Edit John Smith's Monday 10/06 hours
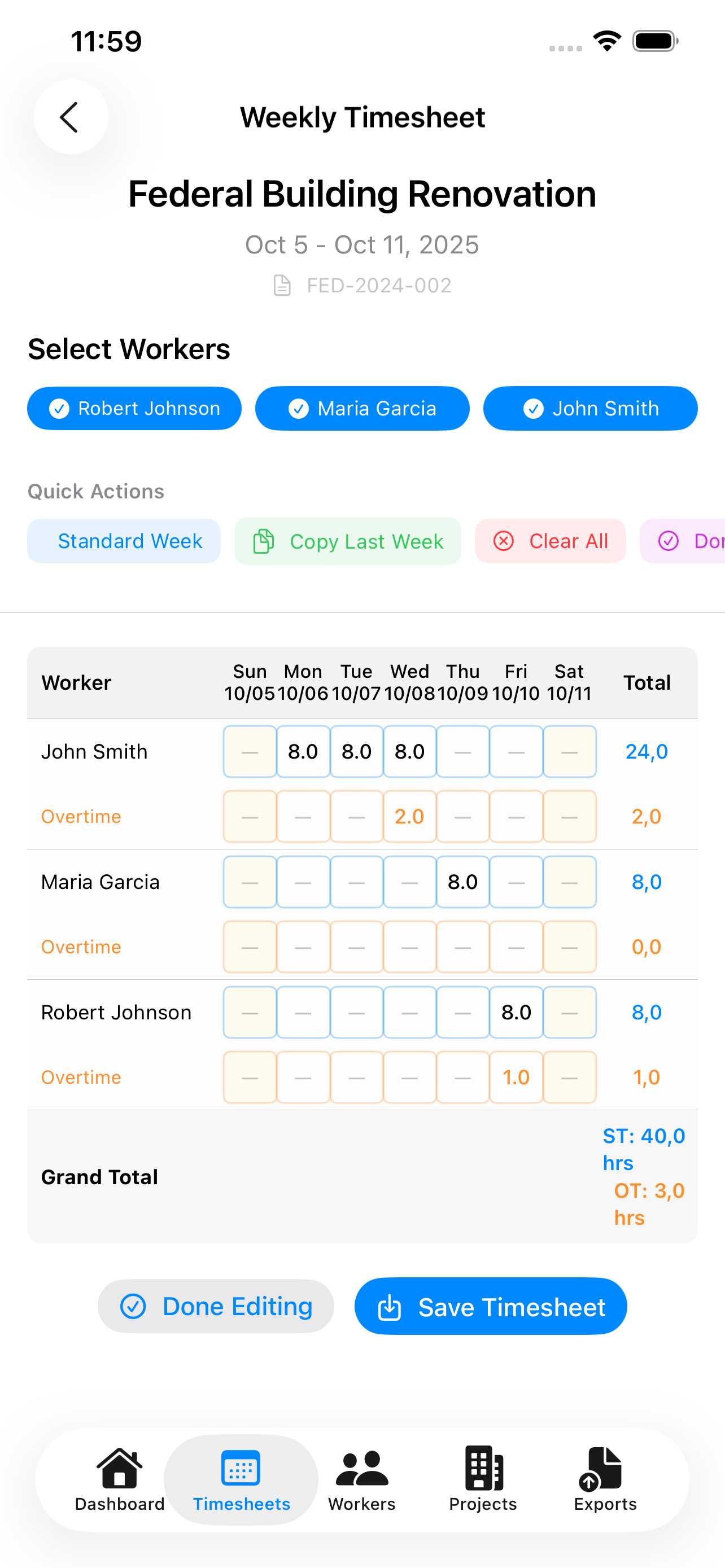 (303, 752)
